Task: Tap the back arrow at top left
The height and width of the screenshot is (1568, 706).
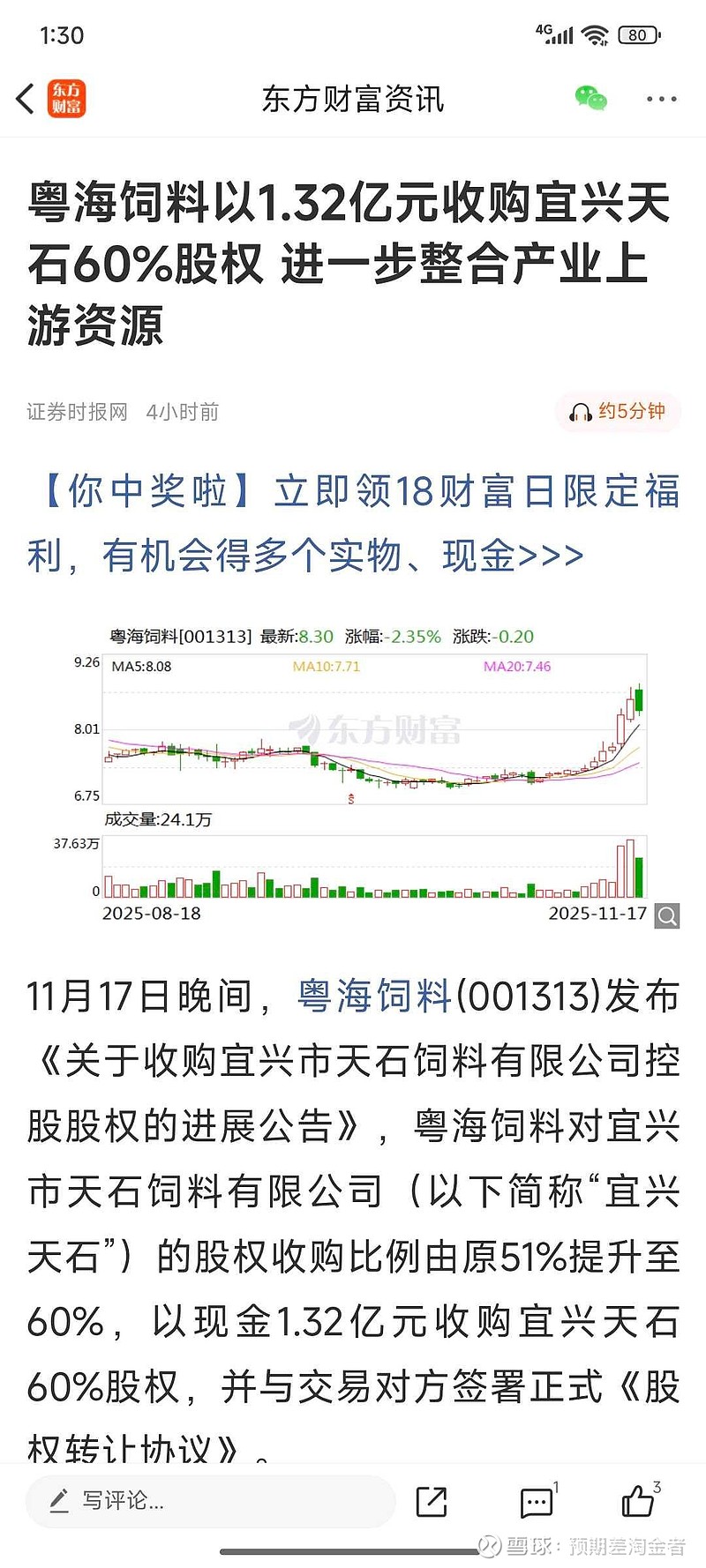Action: click(x=24, y=99)
